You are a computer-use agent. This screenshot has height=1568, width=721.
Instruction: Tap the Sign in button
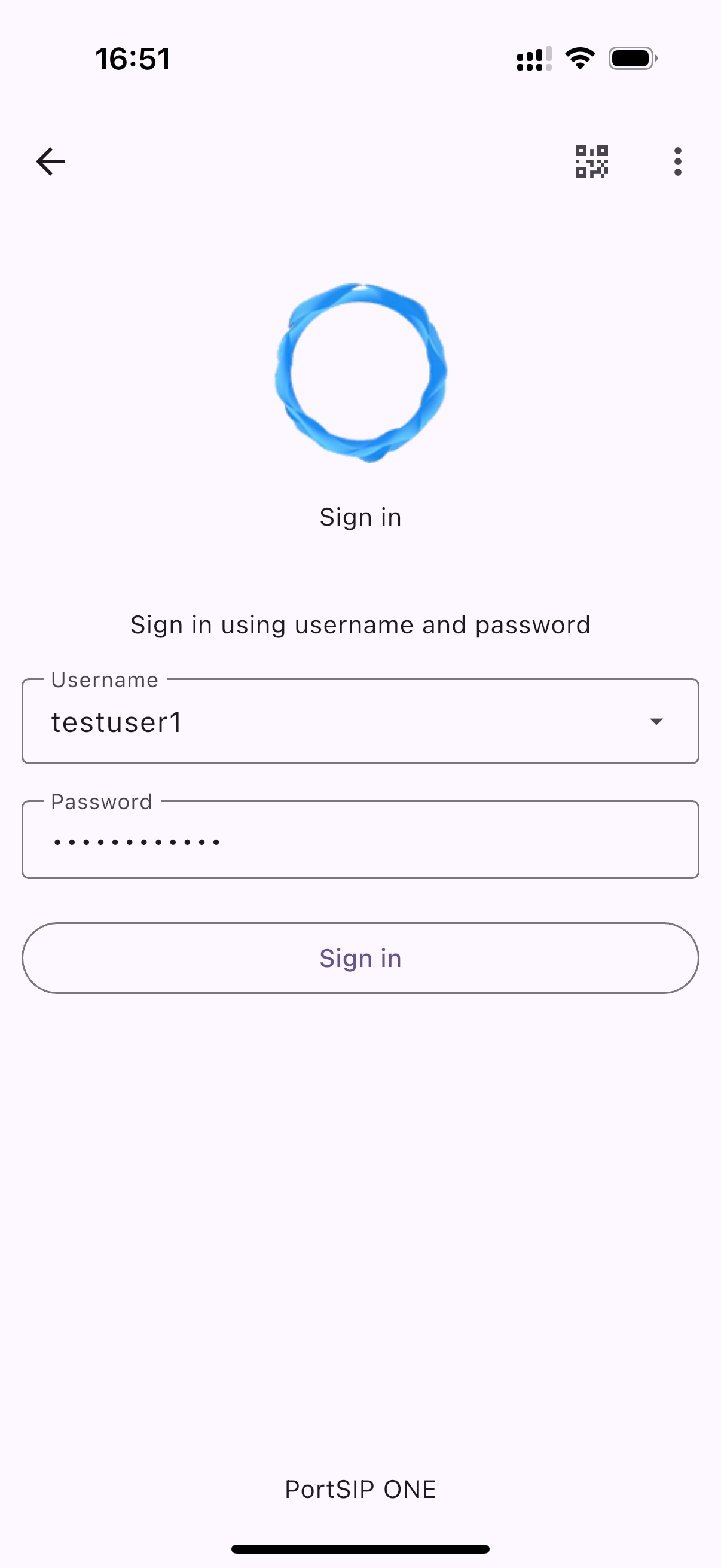point(360,958)
